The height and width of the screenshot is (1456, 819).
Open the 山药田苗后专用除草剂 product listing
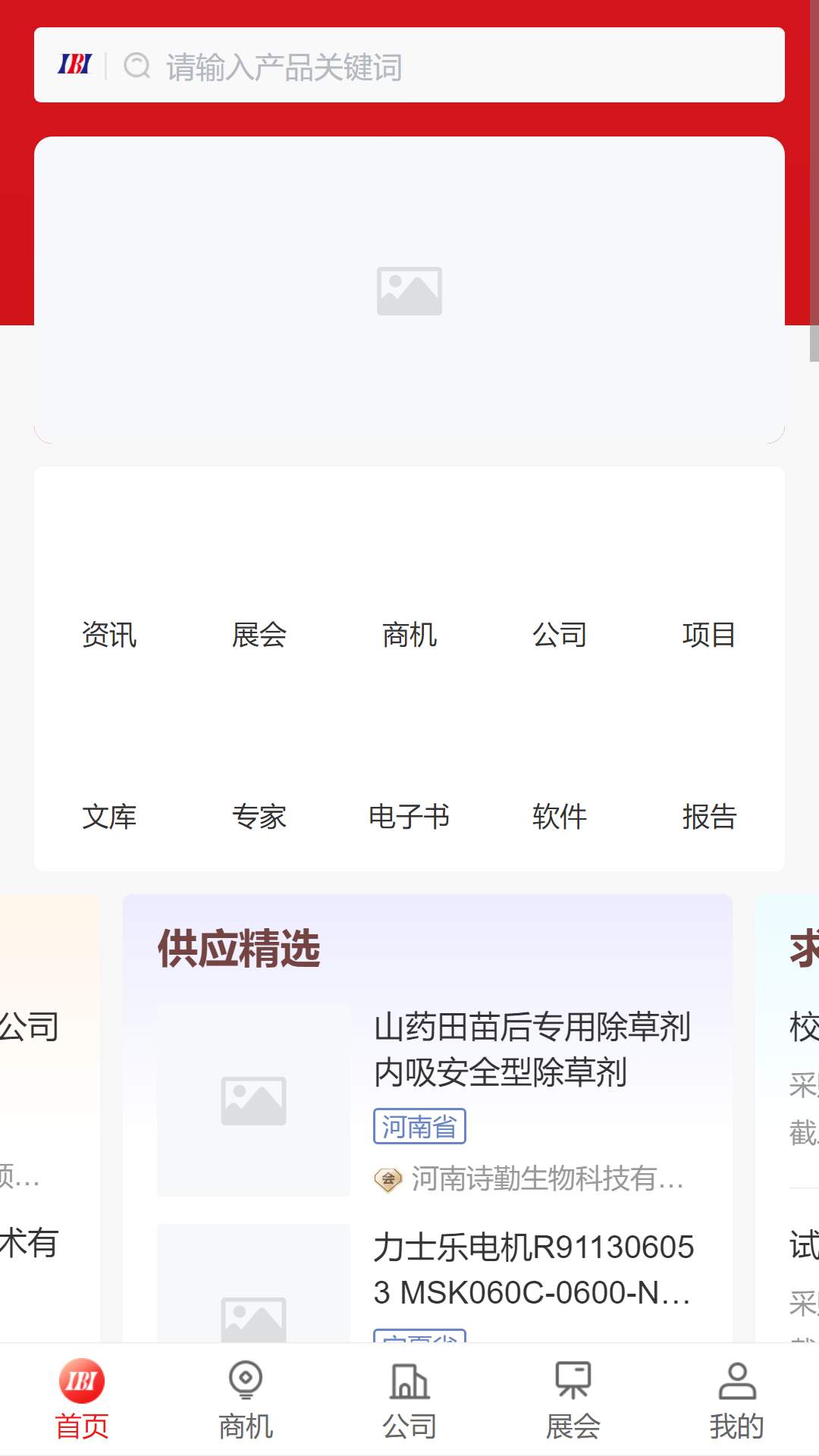[428, 1100]
